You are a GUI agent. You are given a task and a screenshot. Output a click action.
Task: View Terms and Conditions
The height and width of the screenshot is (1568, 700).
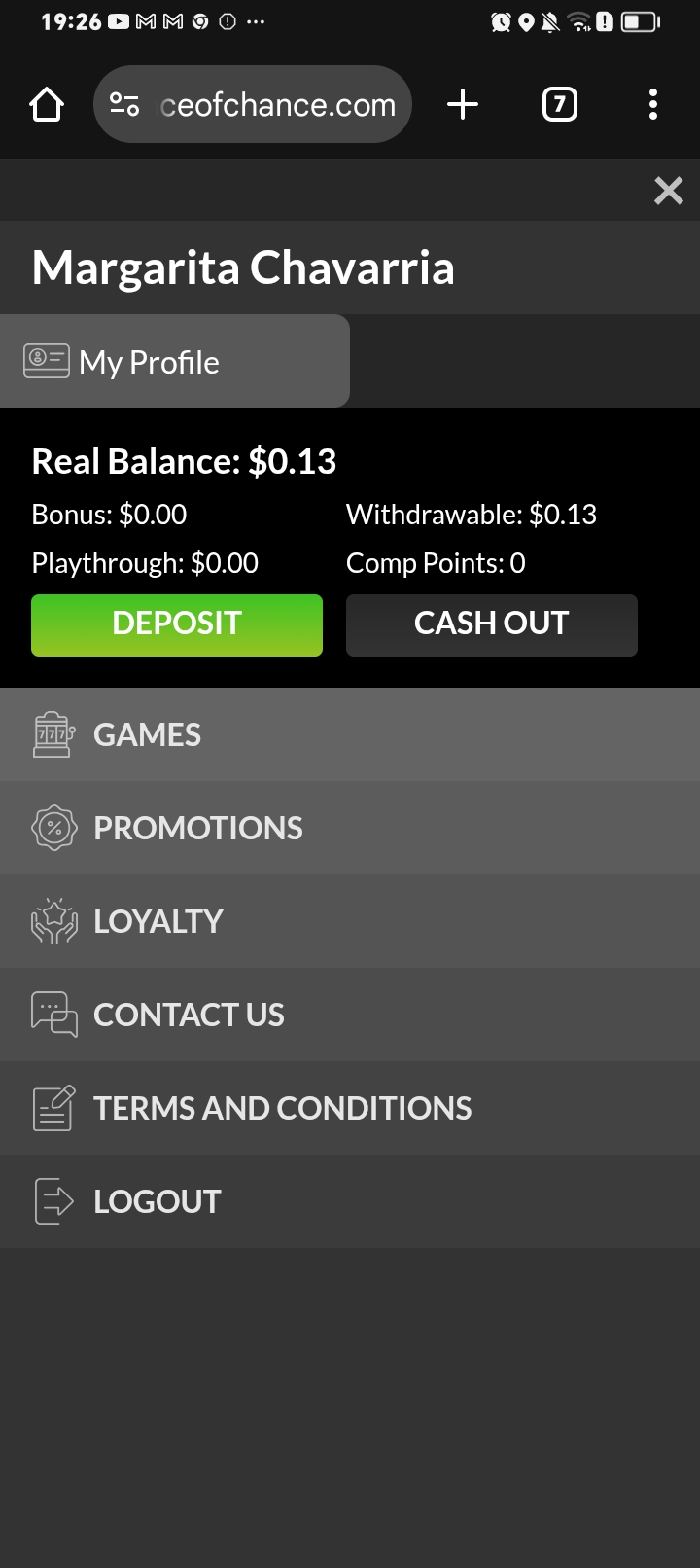282,1108
